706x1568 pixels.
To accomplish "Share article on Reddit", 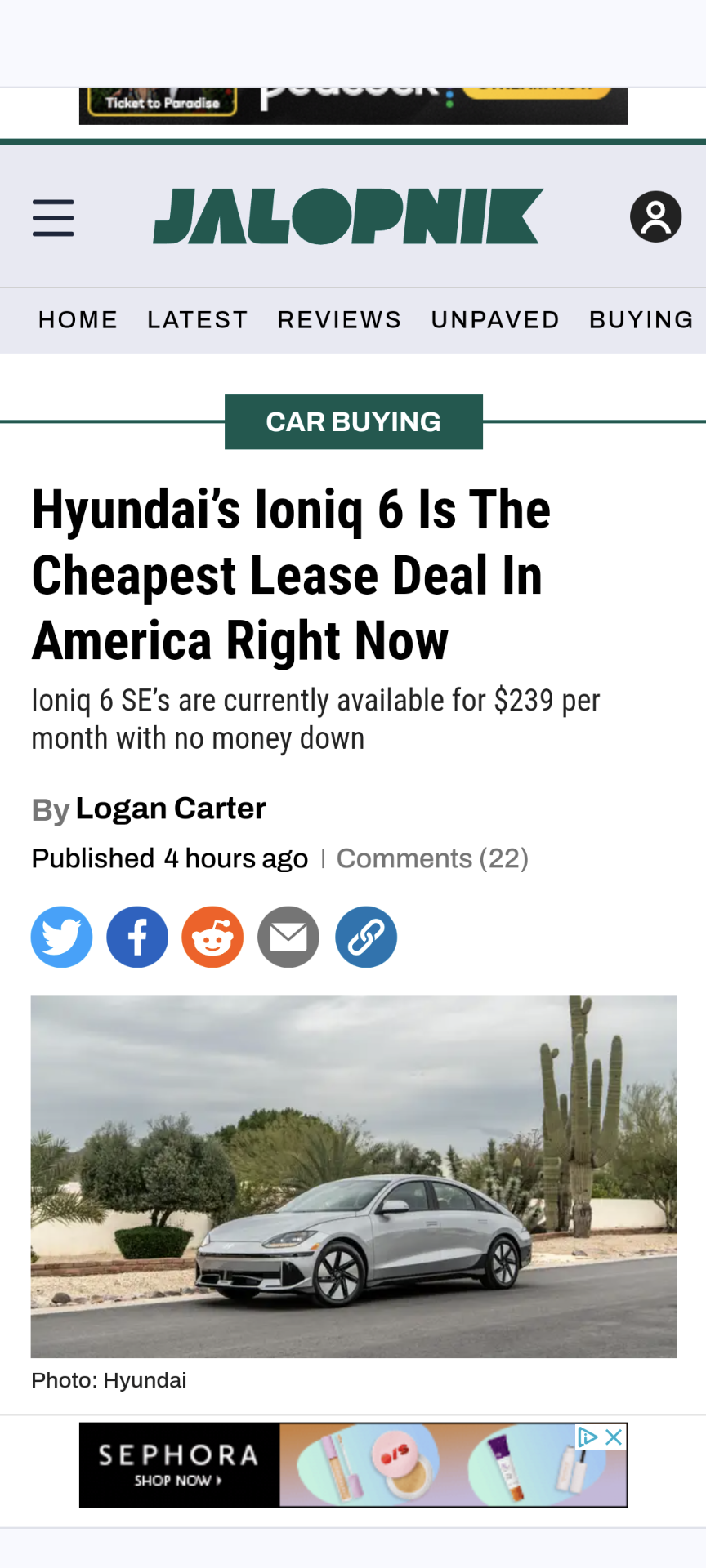I will (x=212, y=937).
